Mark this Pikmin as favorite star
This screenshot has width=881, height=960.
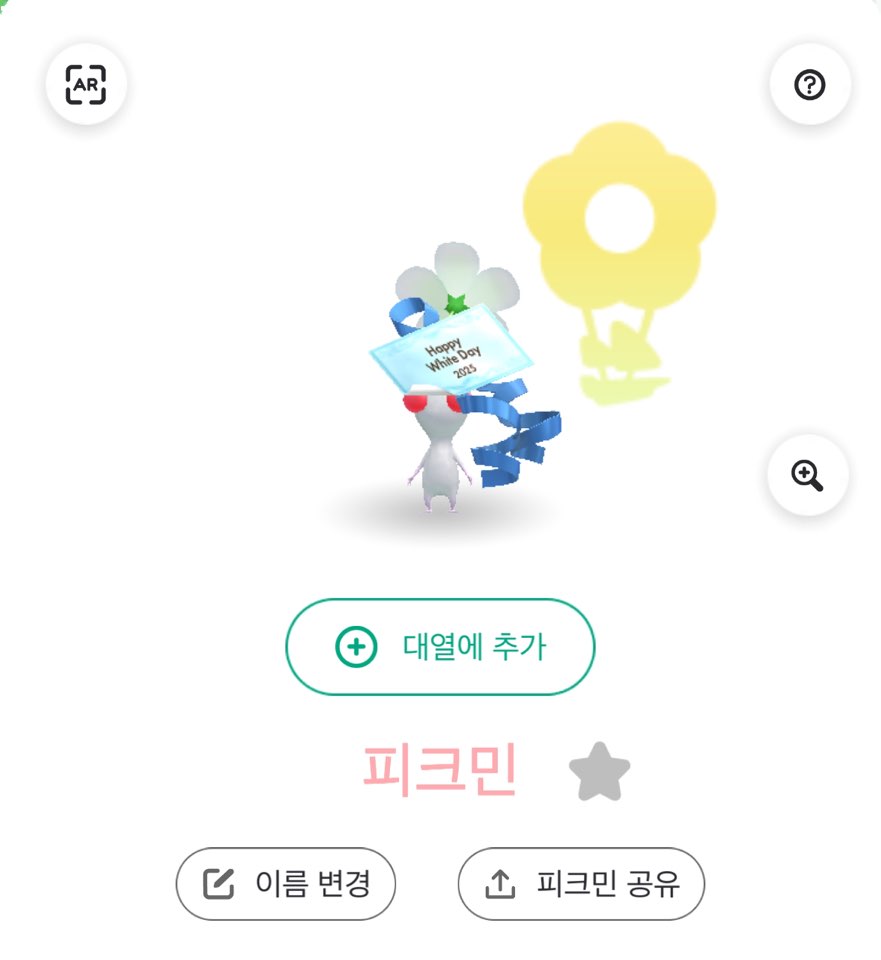(x=599, y=772)
